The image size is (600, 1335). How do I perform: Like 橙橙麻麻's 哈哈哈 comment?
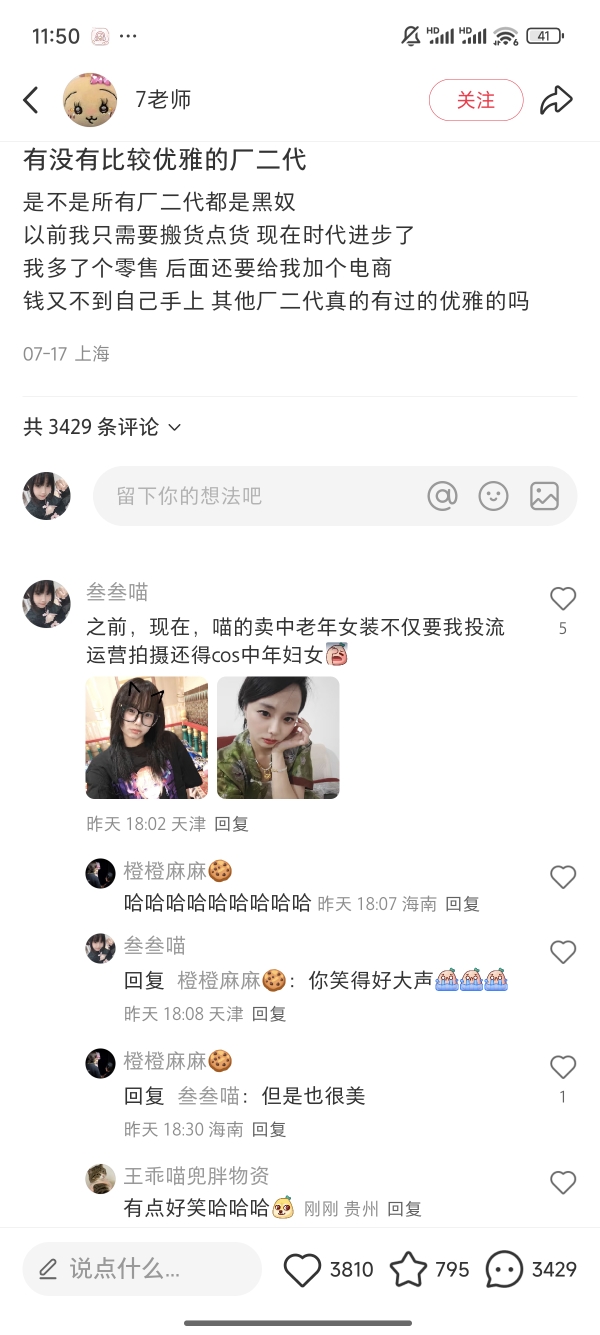(x=563, y=877)
